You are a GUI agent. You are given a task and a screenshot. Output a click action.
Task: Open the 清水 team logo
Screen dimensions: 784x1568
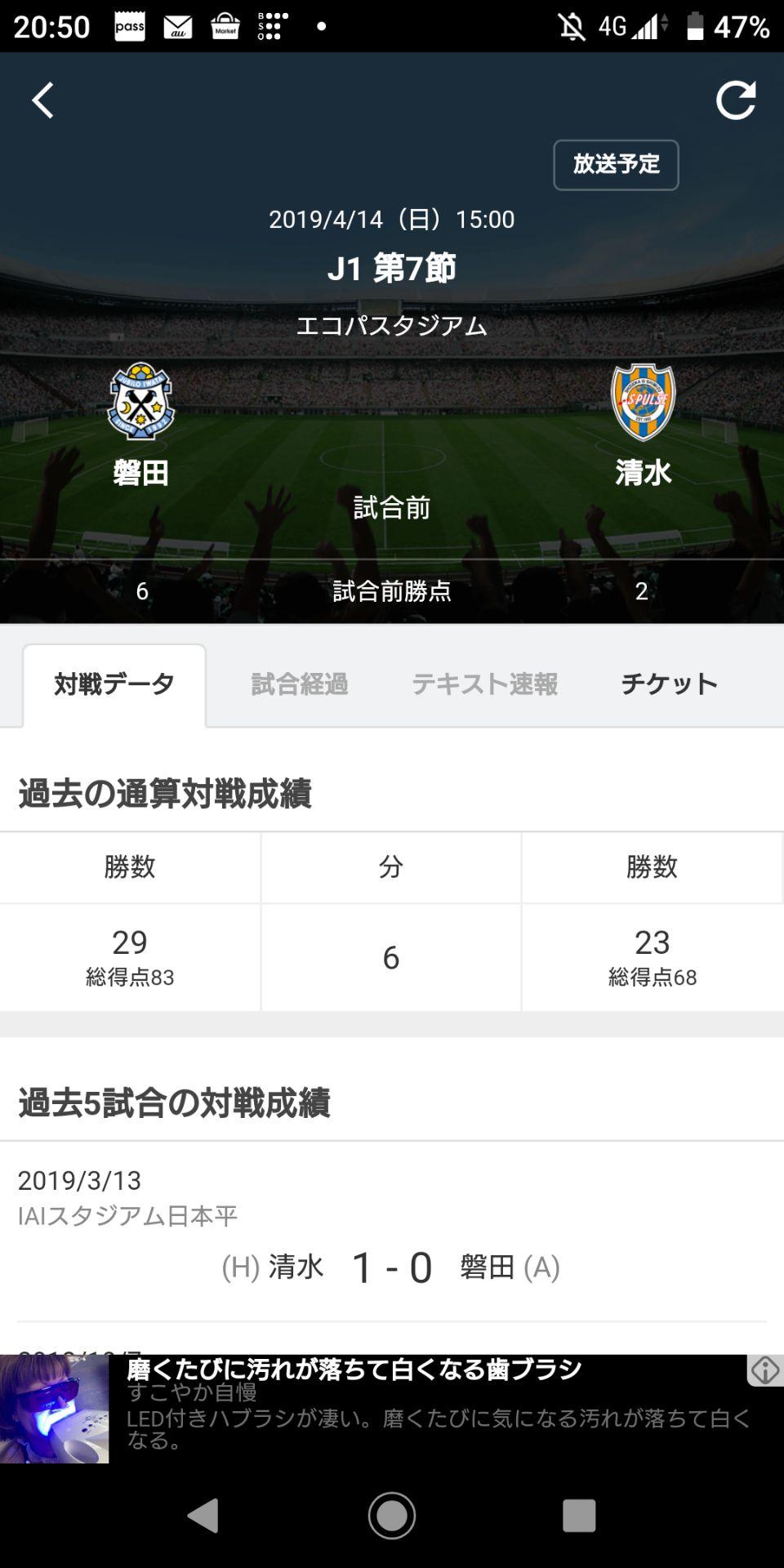pyautogui.click(x=643, y=402)
